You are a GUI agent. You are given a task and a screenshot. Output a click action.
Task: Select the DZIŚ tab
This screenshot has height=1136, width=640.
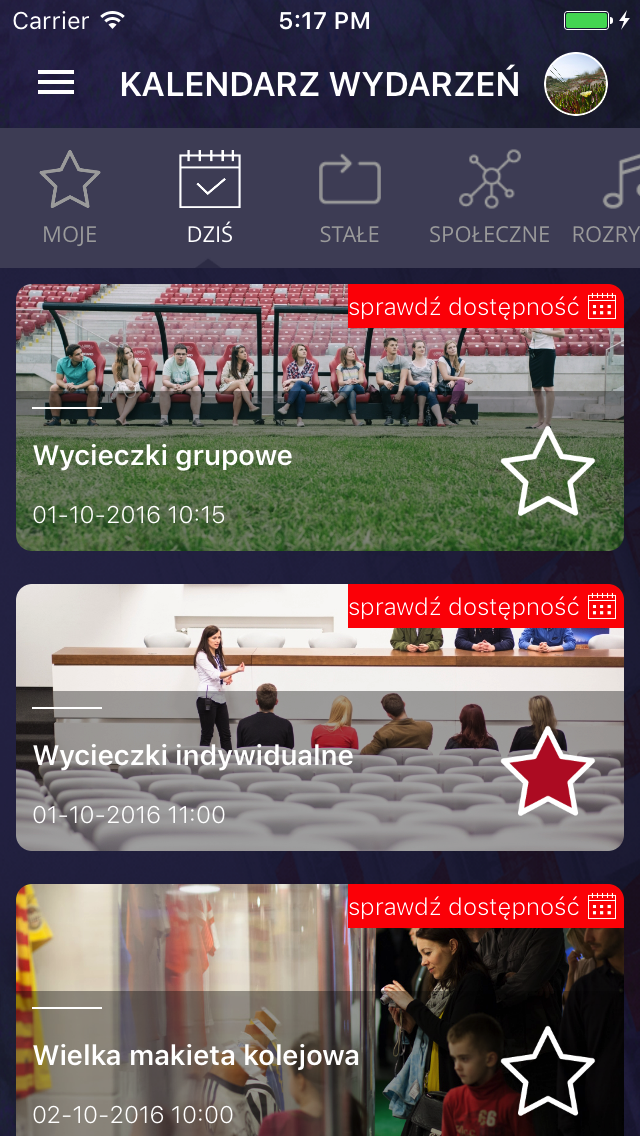click(x=210, y=198)
